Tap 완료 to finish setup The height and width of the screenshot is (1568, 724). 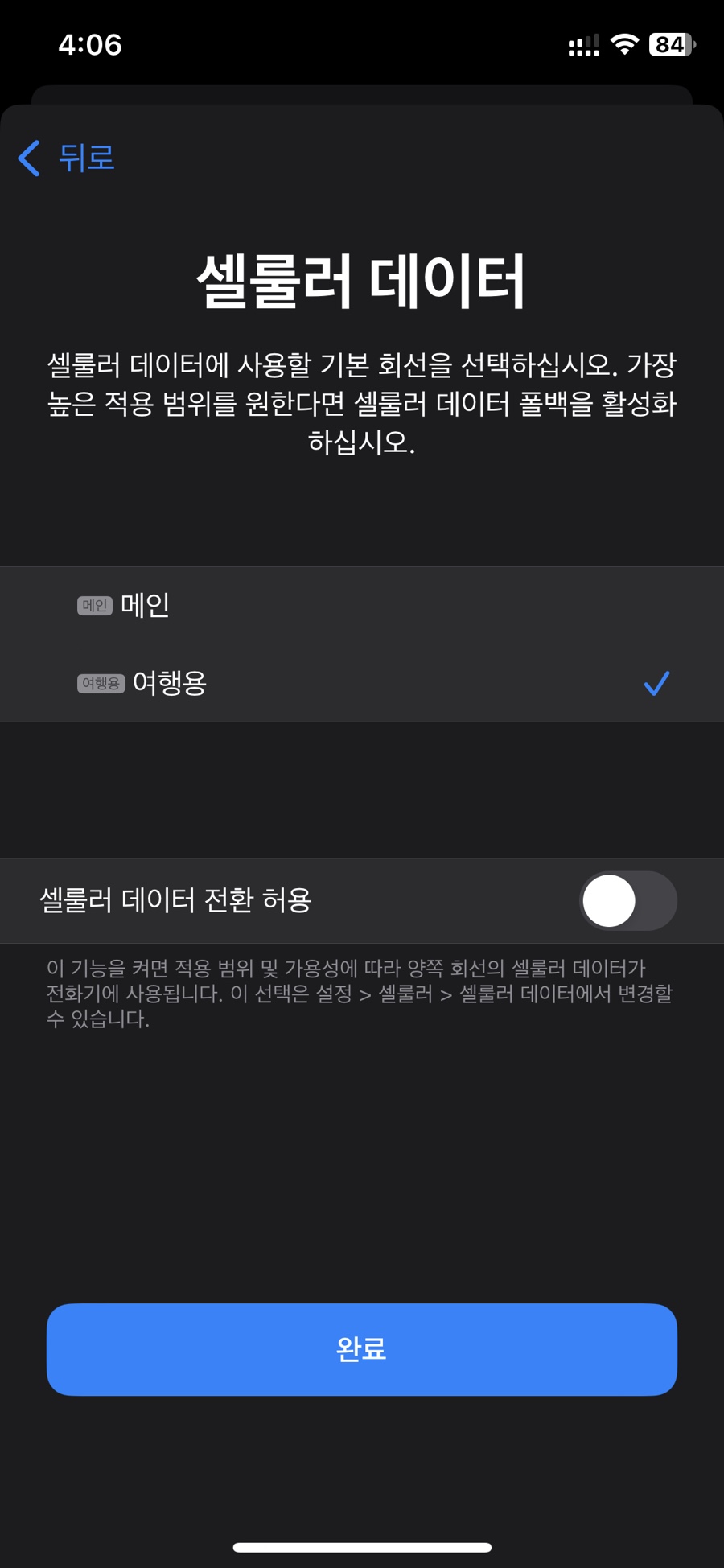362,1349
